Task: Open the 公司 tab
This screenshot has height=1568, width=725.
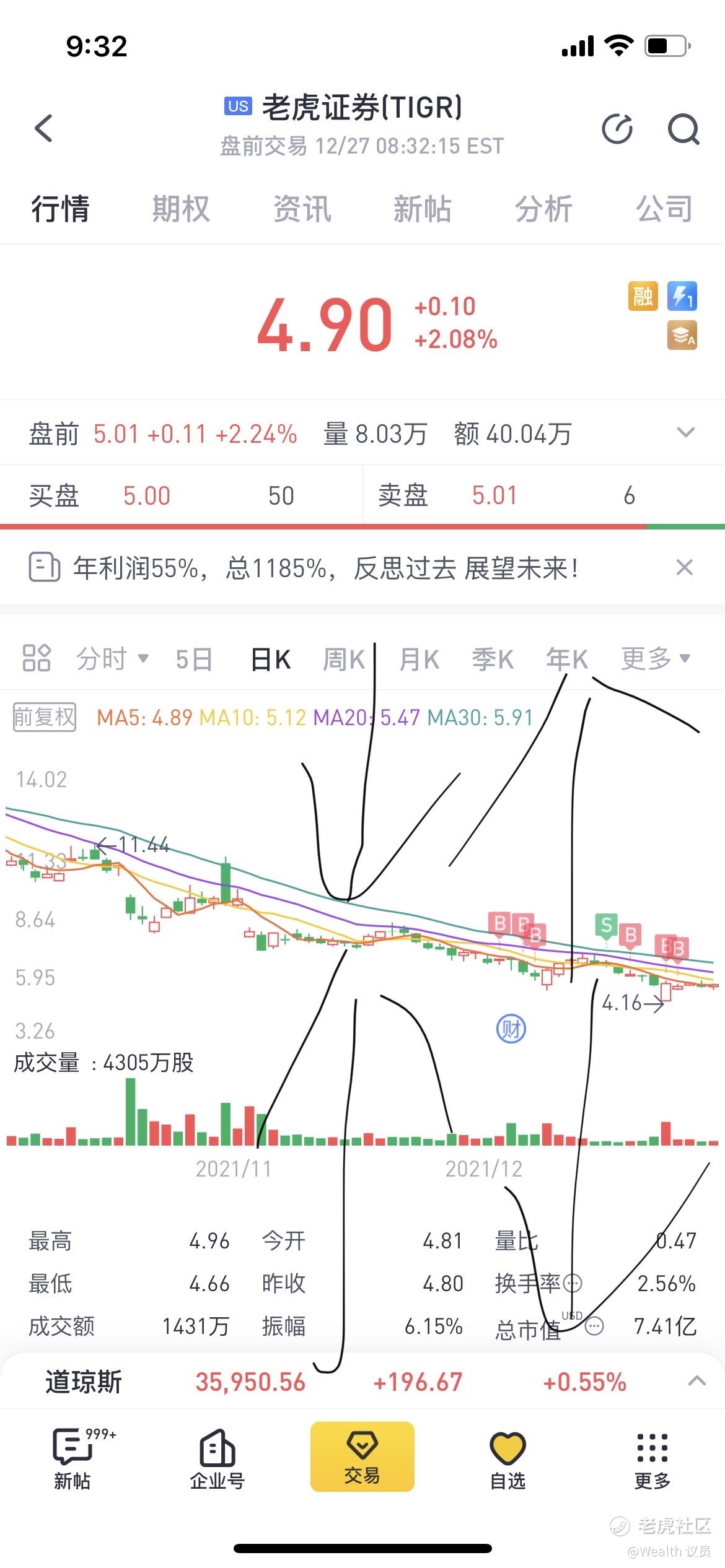Action: (664, 208)
